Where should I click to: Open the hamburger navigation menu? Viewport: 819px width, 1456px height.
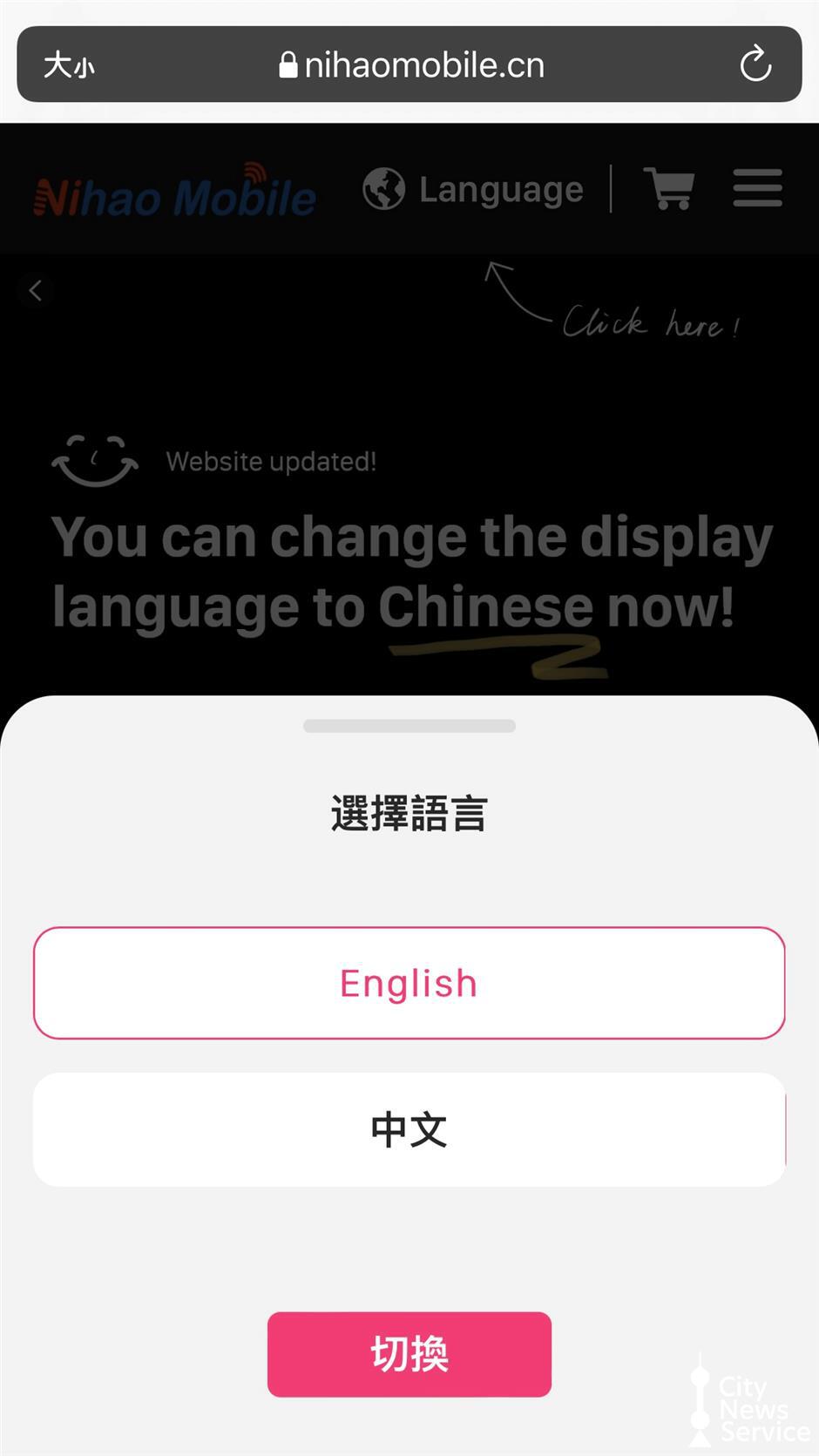(x=757, y=189)
